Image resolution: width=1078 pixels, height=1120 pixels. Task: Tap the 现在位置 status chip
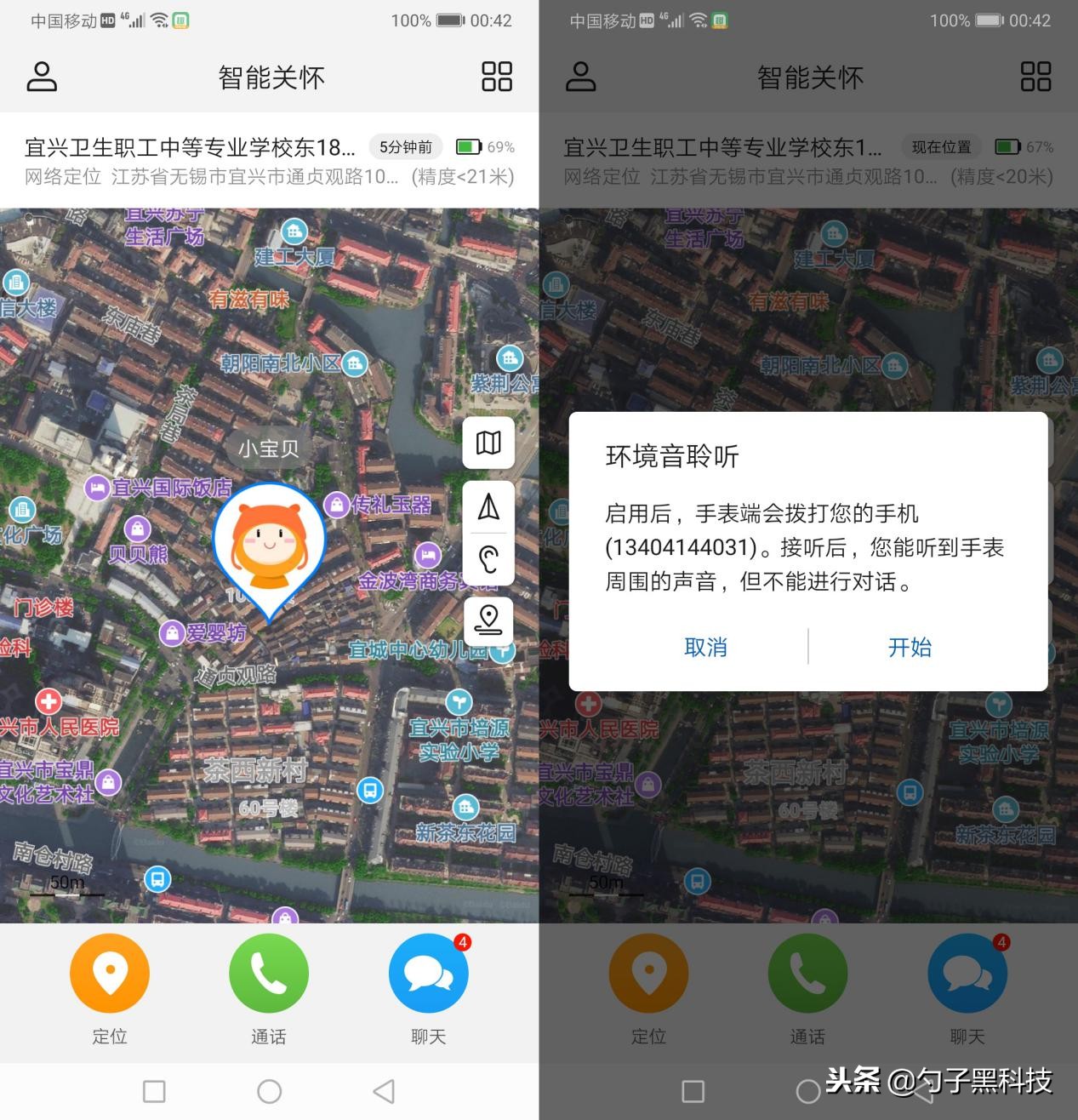pos(941,146)
